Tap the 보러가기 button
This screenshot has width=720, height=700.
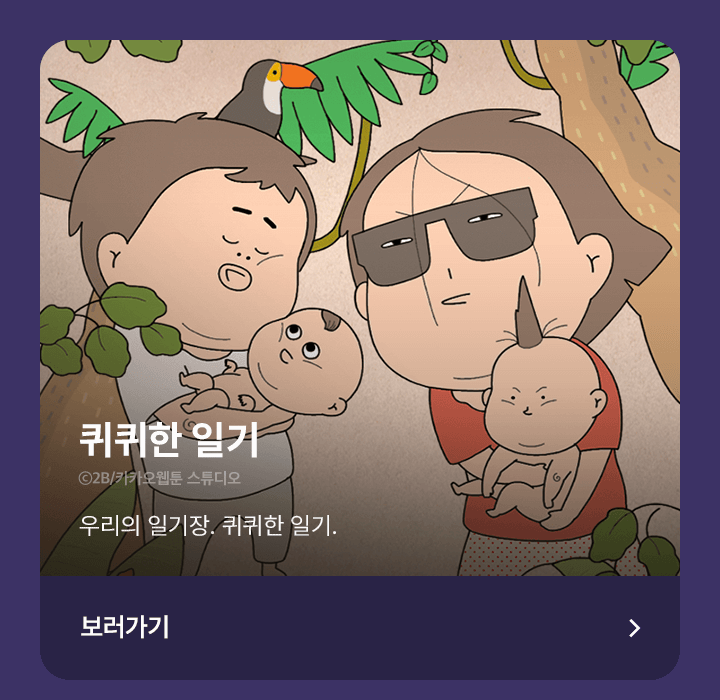tap(360, 628)
